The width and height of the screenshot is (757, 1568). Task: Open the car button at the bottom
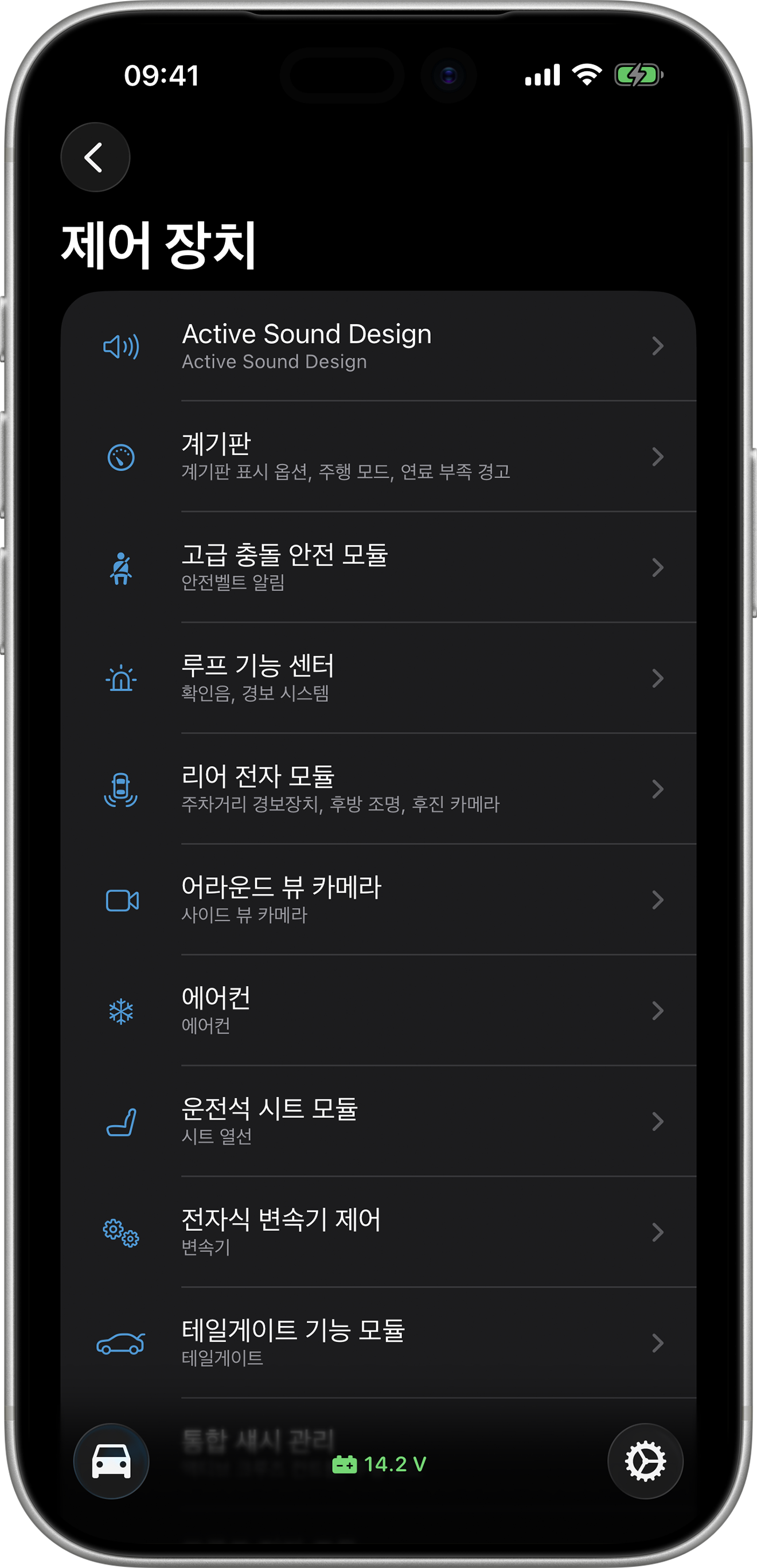point(111,1461)
